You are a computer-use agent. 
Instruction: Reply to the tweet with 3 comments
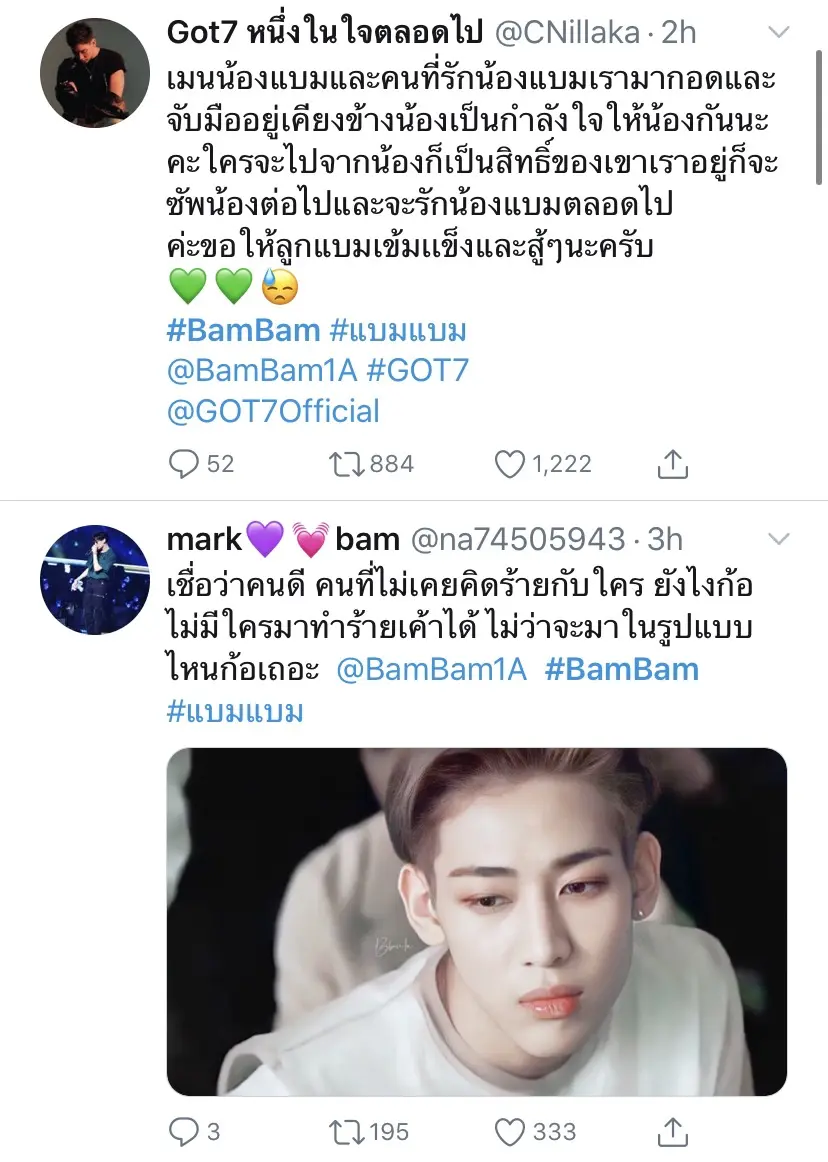coord(185,1131)
